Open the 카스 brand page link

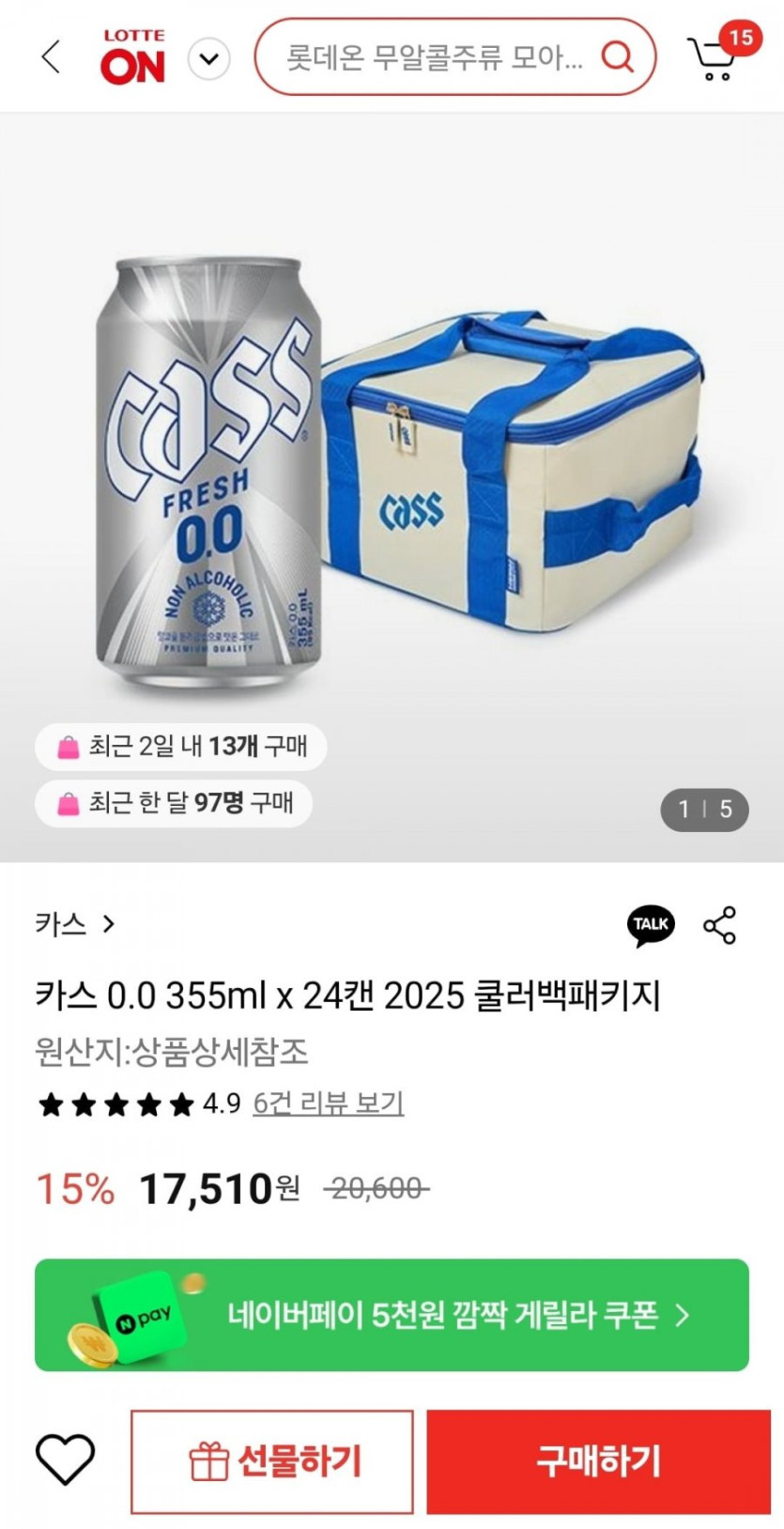click(75, 924)
